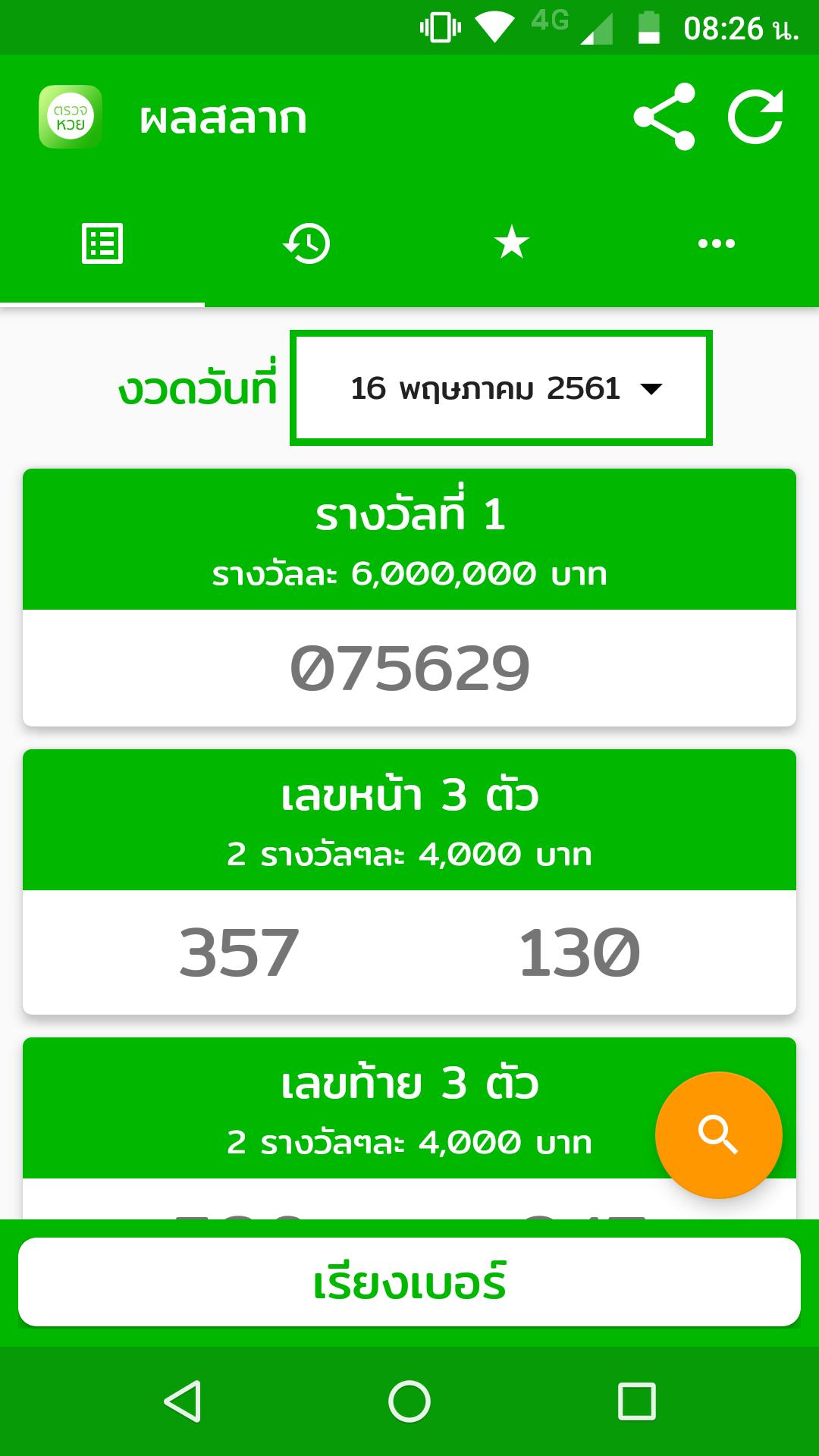This screenshot has height=1456, width=819.
Task: Open the three-dots more tab
Action: (717, 244)
